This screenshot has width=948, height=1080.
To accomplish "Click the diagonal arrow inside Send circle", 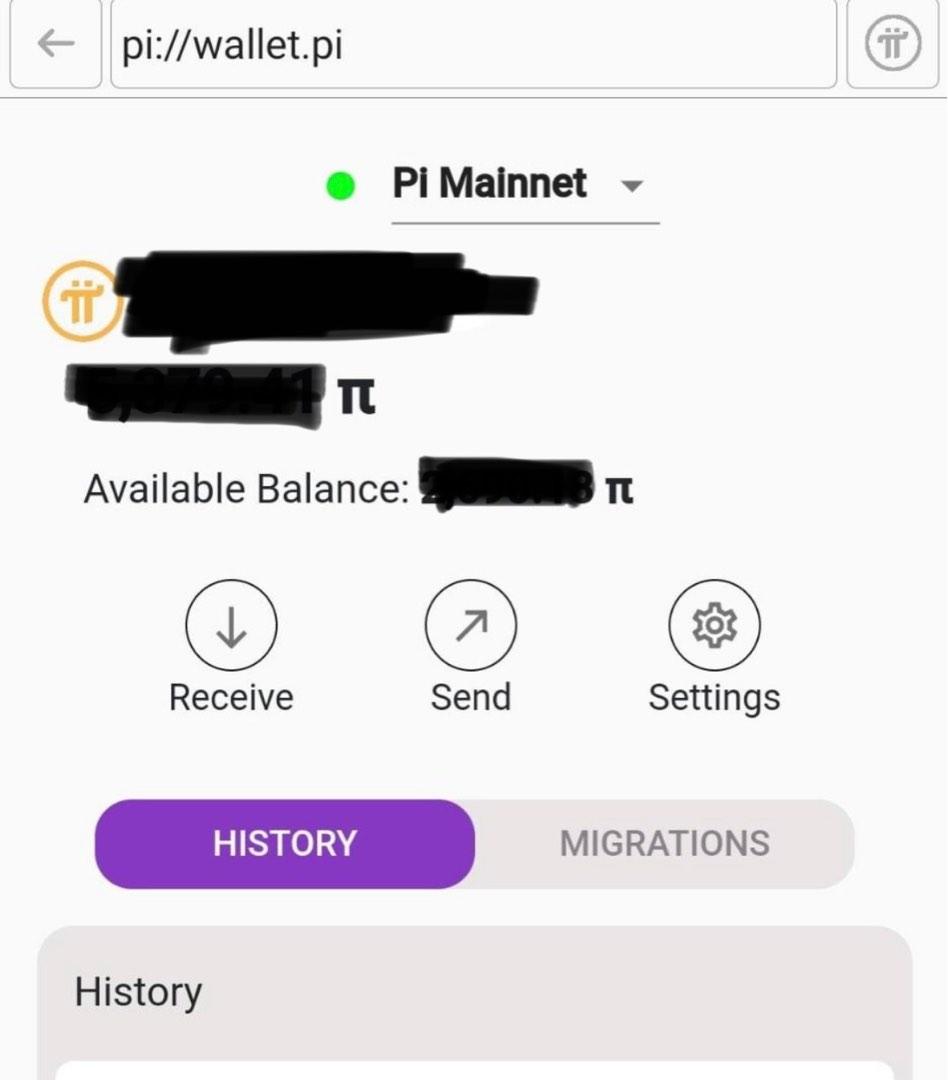I will coord(471,624).
